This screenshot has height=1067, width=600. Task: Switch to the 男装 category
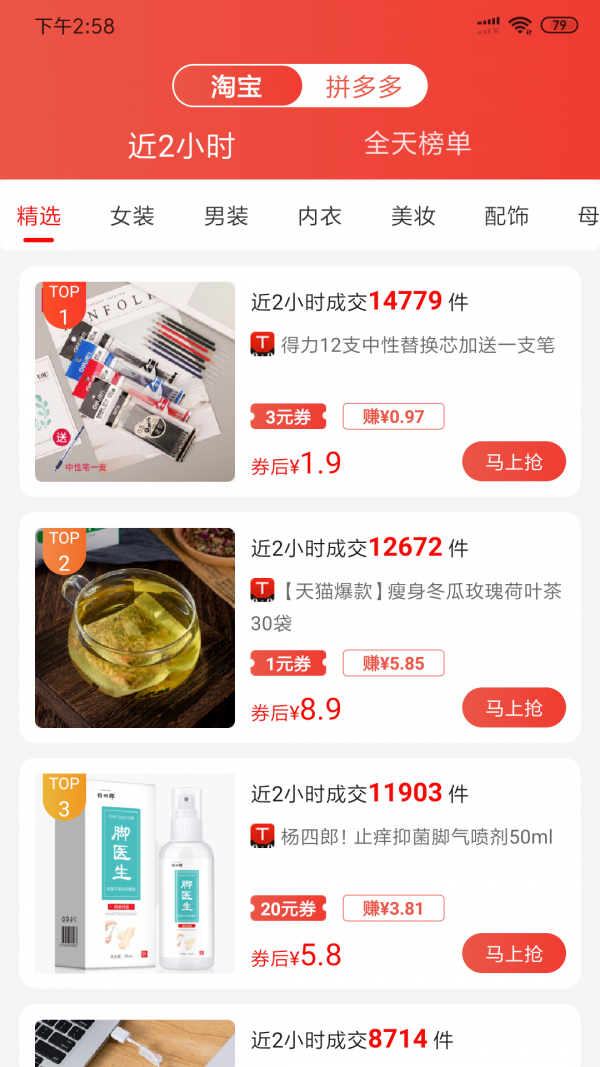tap(226, 216)
